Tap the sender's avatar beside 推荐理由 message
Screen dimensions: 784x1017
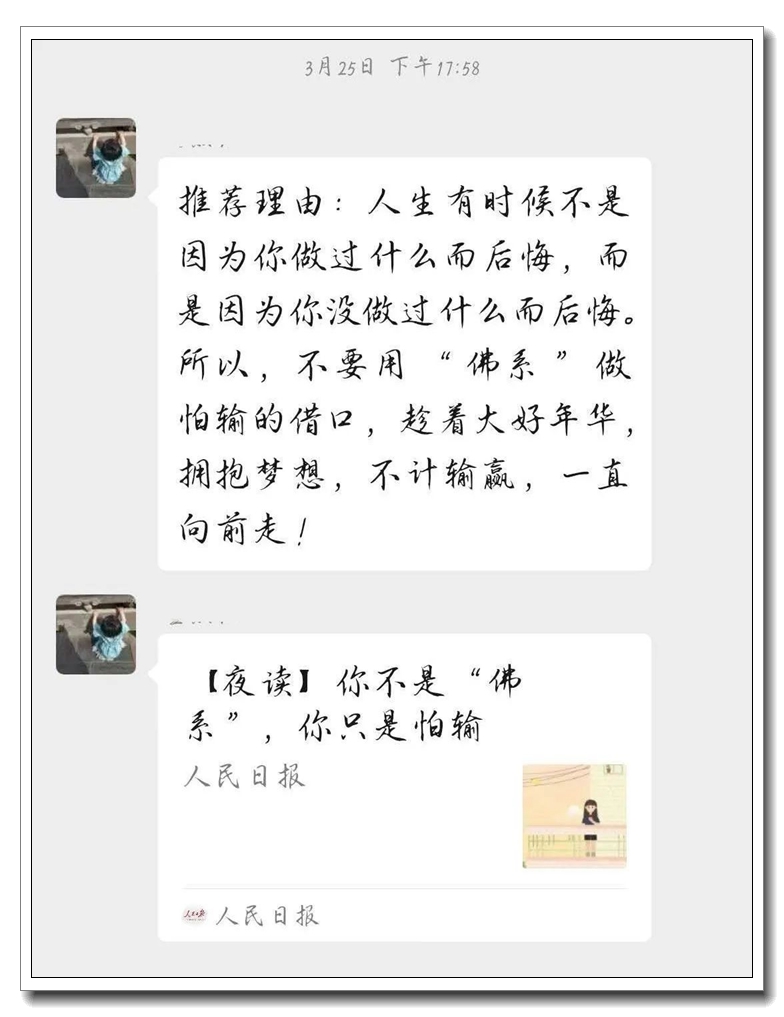(96, 158)
